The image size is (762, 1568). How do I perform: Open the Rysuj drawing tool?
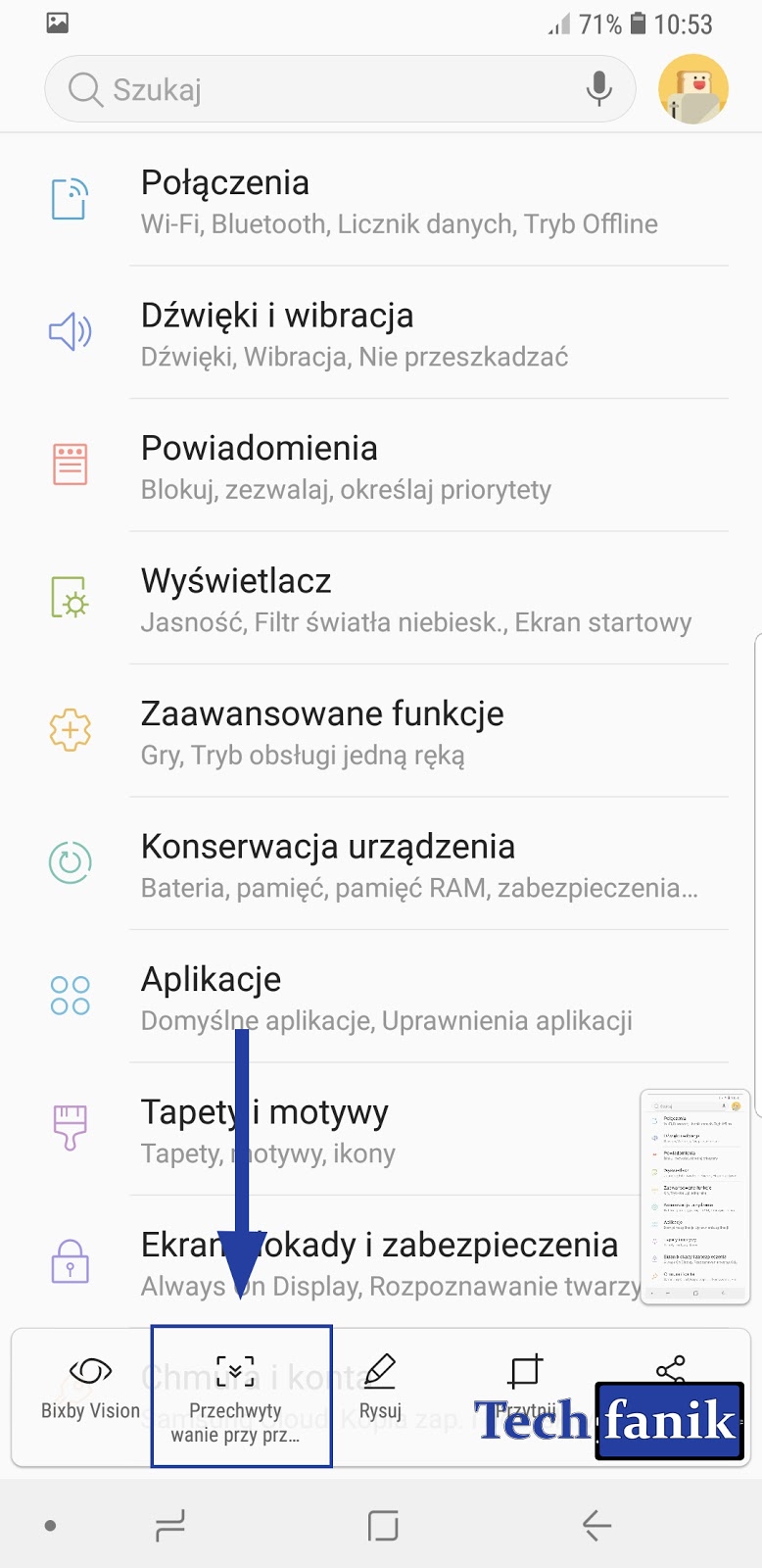[382, 1372]
